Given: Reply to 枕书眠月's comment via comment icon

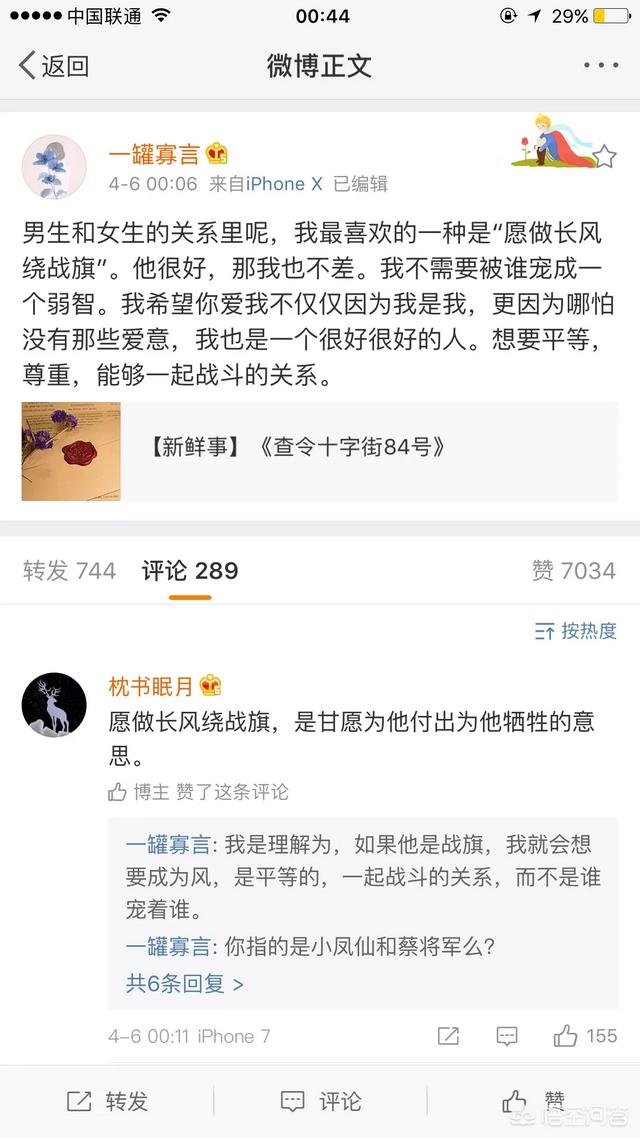Looking at the screenshot, I should pyautogui.click(x=507, y=1036).
